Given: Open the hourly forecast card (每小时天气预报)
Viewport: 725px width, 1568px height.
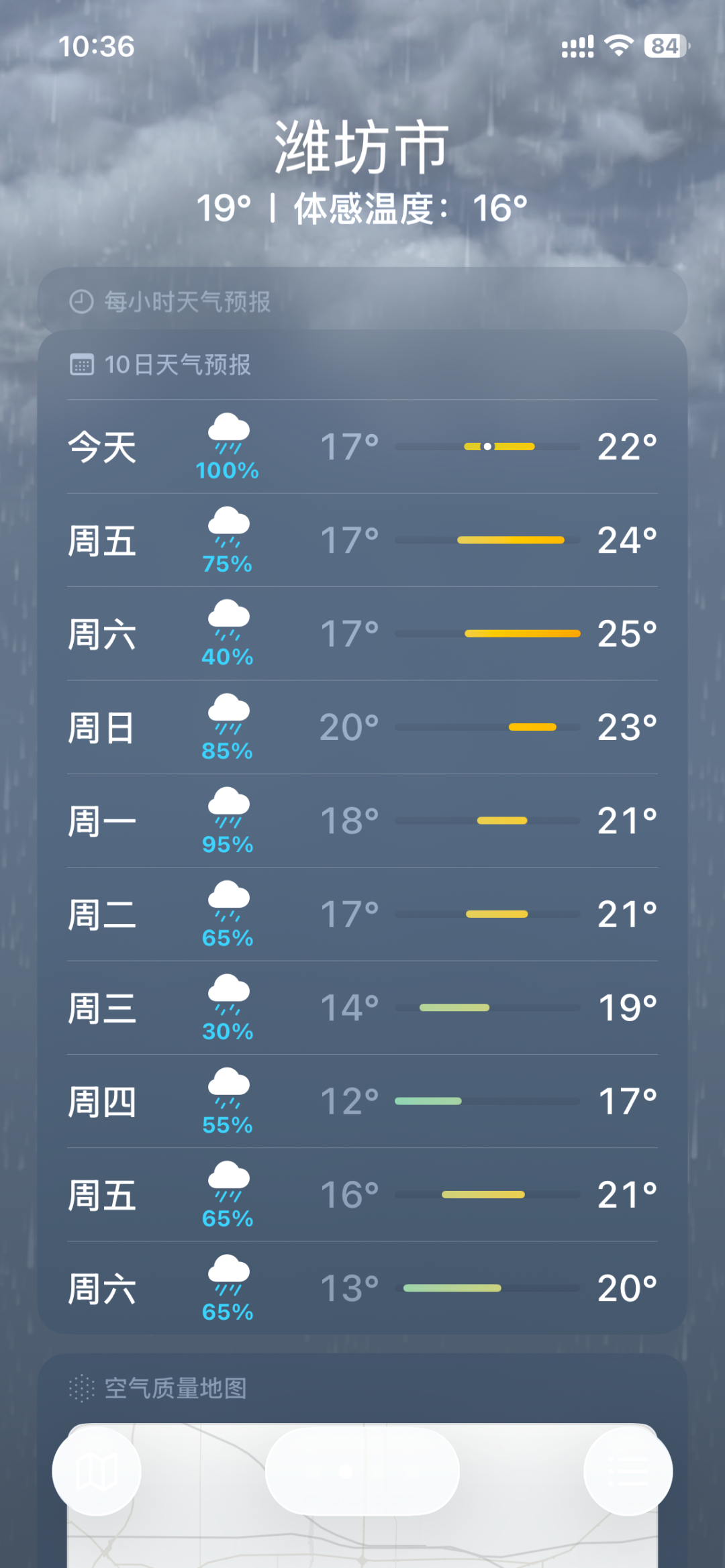Looking at the screenshot, I should point(362,301).
